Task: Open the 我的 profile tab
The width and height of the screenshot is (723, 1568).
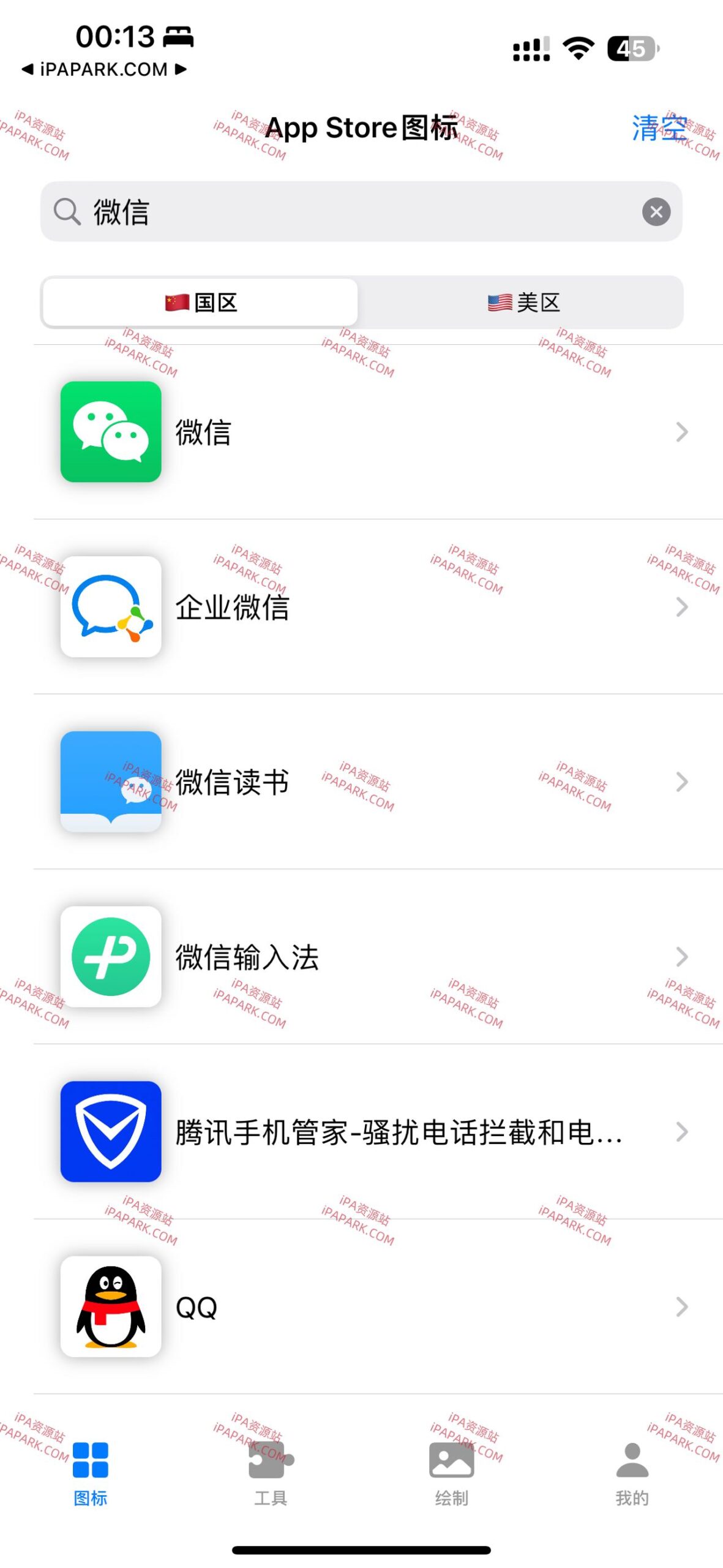Action: pyautogui.click(x=632, y=1469)
